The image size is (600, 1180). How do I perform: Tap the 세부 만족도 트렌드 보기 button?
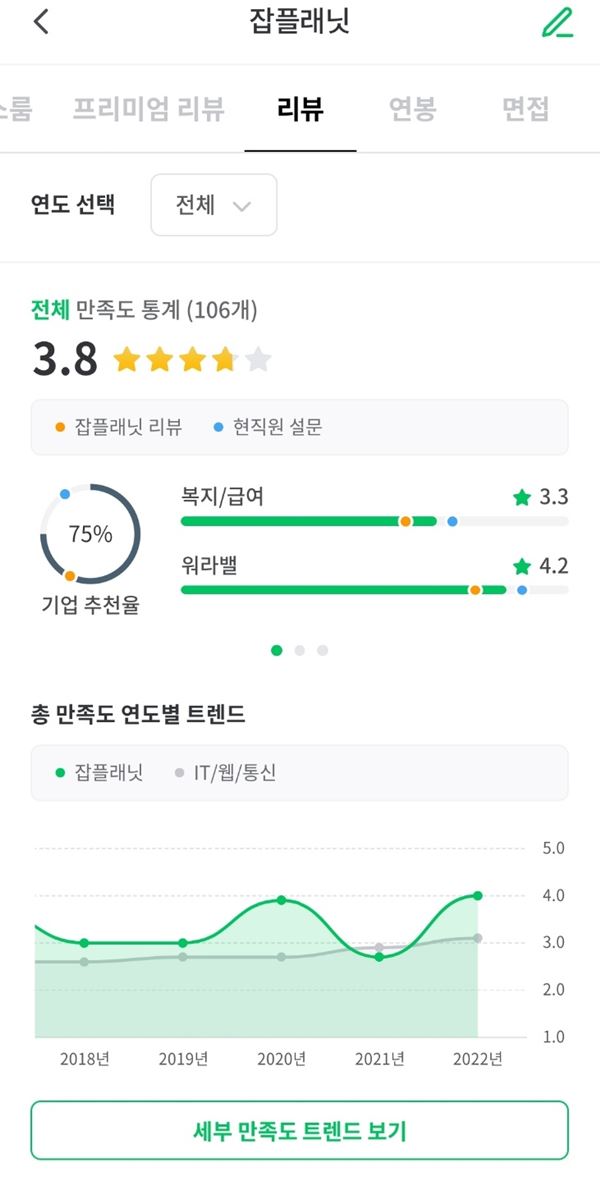299,1131
